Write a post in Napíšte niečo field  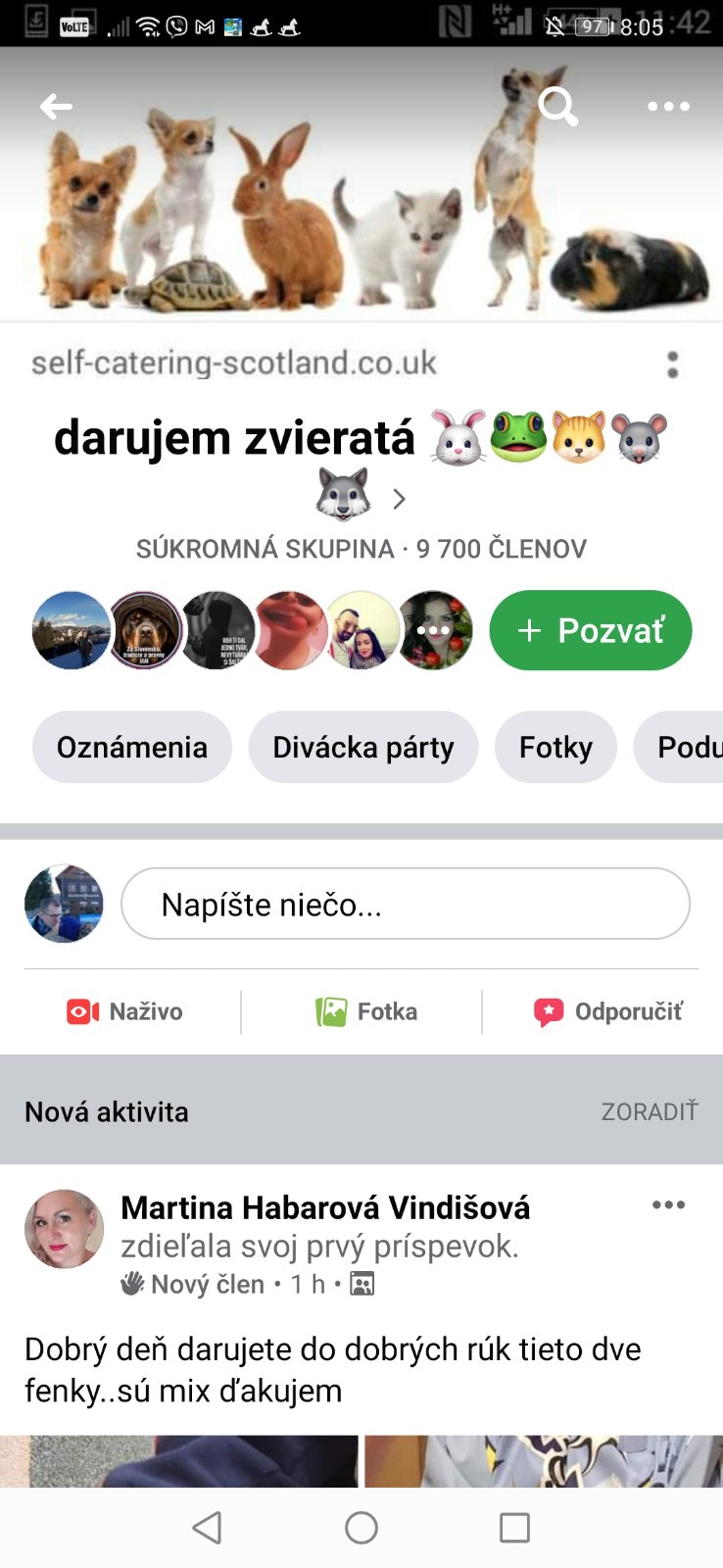pos(405,904)
